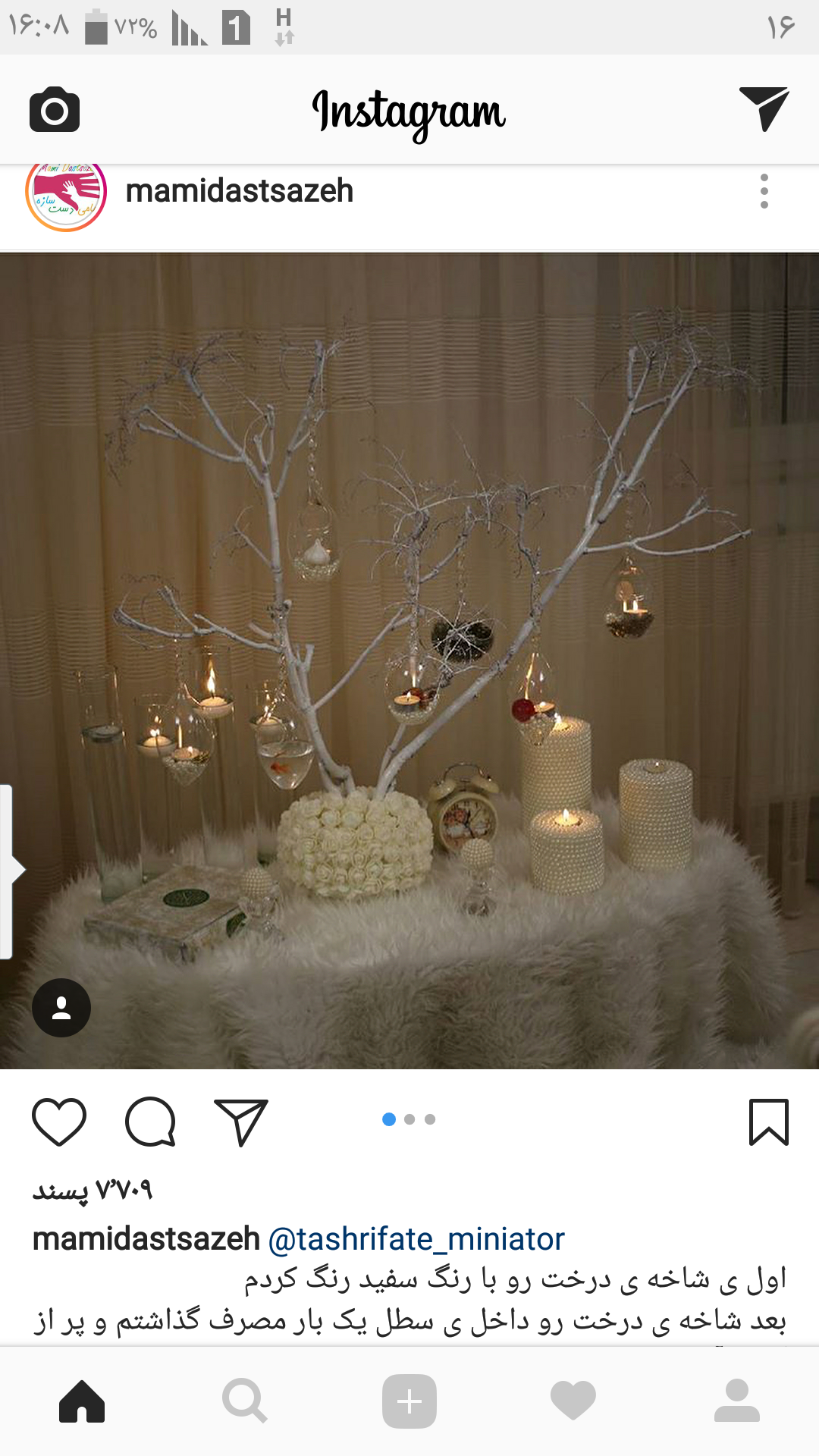Switch to the Search tab
This screenshot has width=819, height=1456.
pyautogui.click(x=244, y=1401)
